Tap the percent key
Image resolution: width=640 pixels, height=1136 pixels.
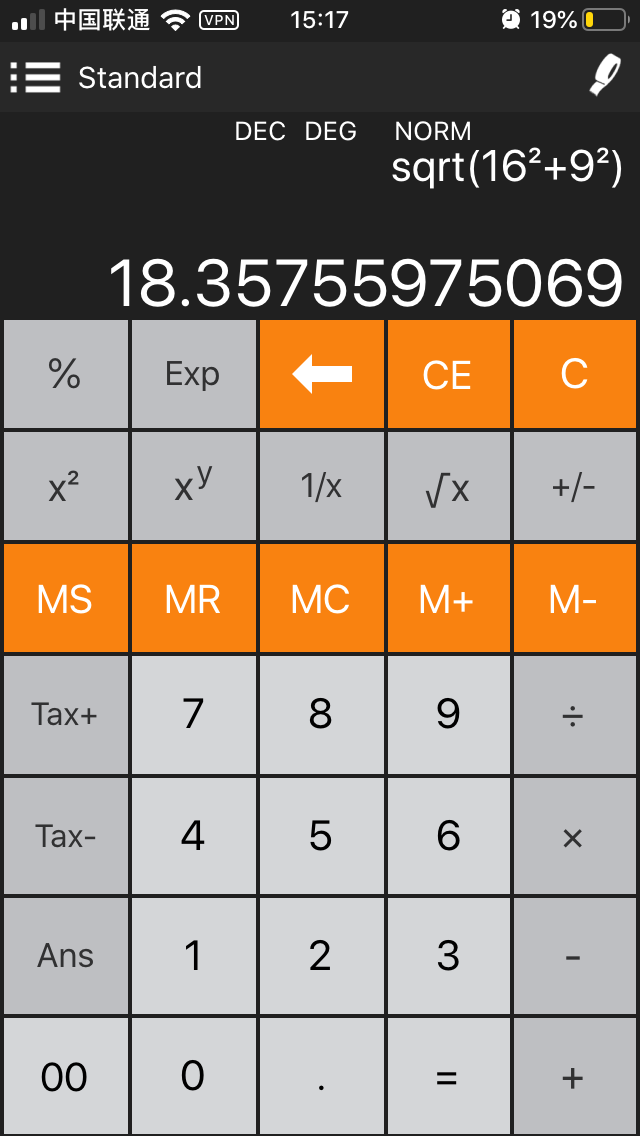click(65, 374)
